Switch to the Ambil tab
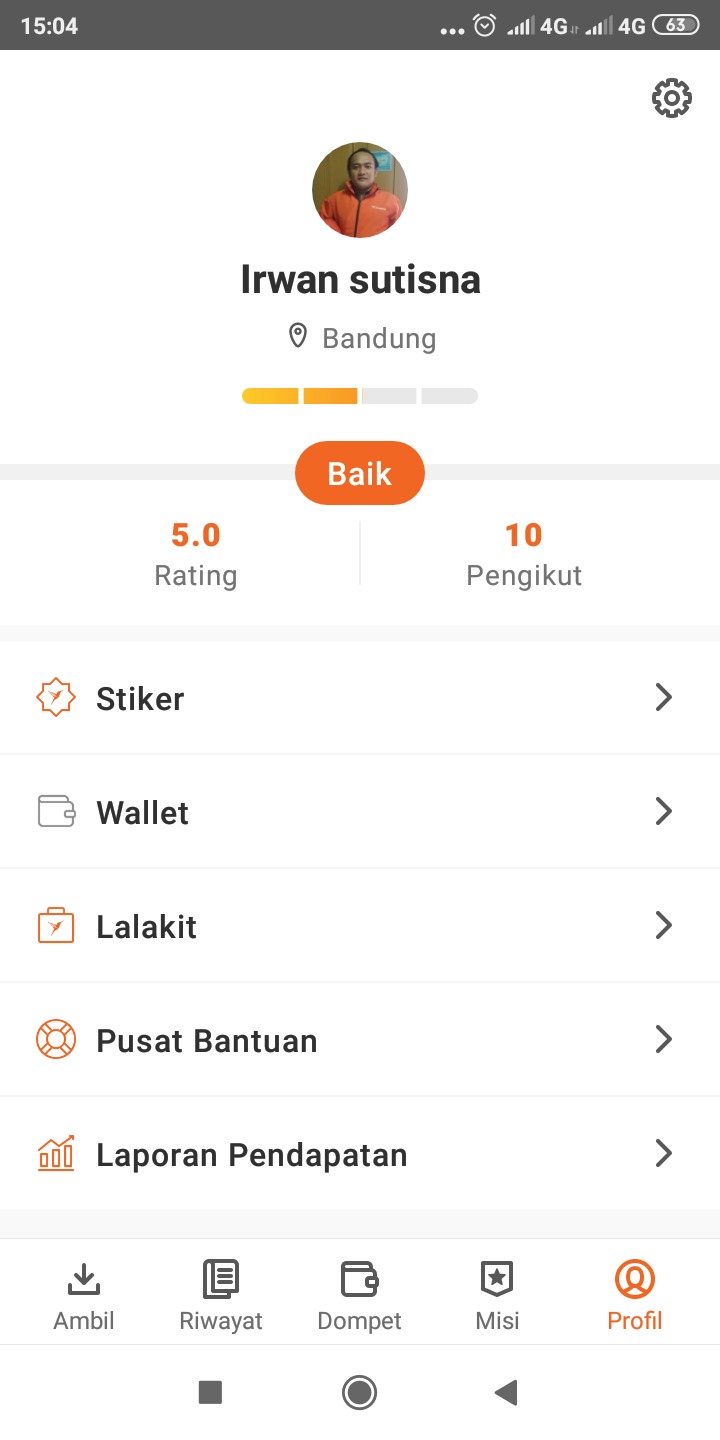Image resolution: width=720 pixels, height=1440 pixels. click(x=84, y=1296)
